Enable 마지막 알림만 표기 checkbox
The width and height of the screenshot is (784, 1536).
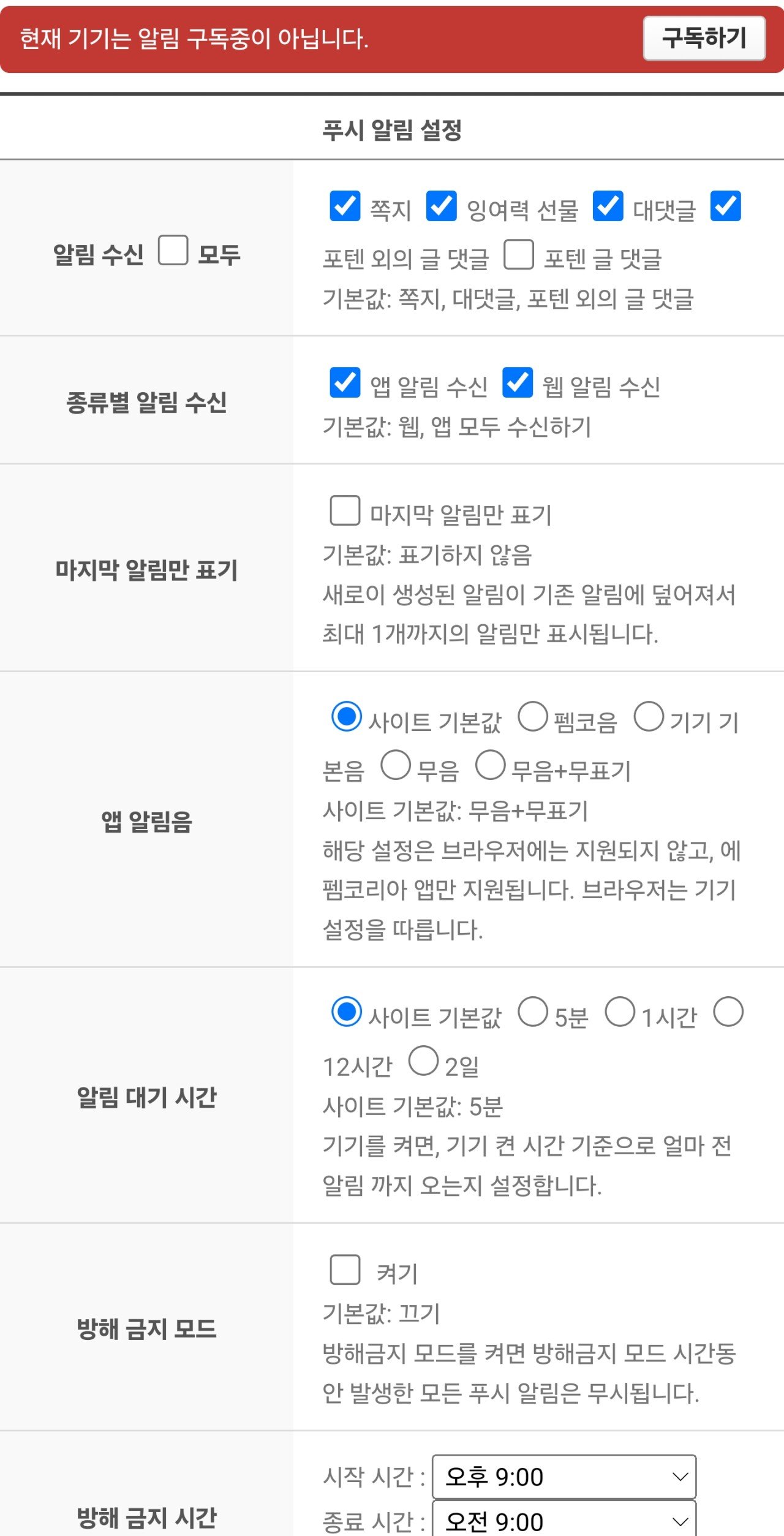coord(345,511)
